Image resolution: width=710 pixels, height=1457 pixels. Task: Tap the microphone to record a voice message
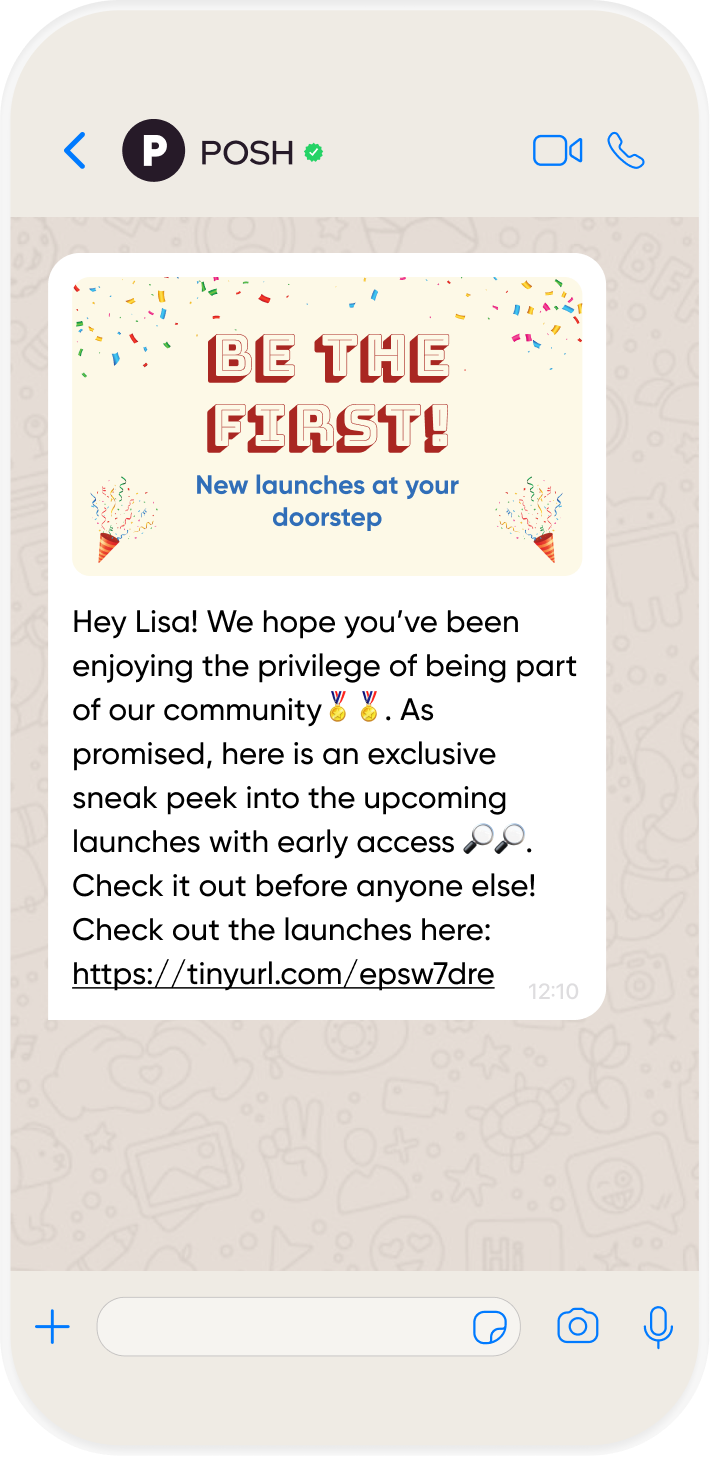(x=657, y=1327)
